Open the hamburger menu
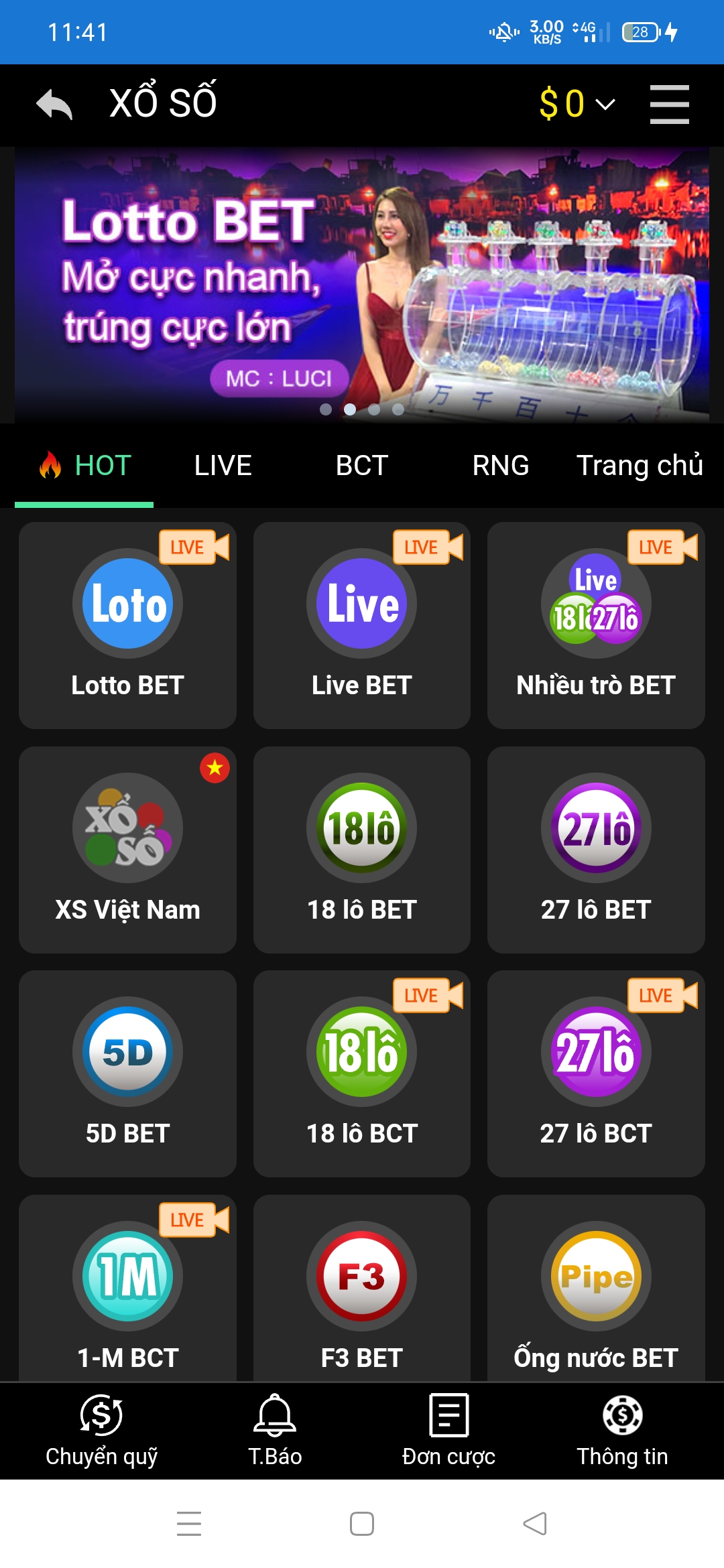This screenshot has height=1568, width=724. tap(669, 105)
